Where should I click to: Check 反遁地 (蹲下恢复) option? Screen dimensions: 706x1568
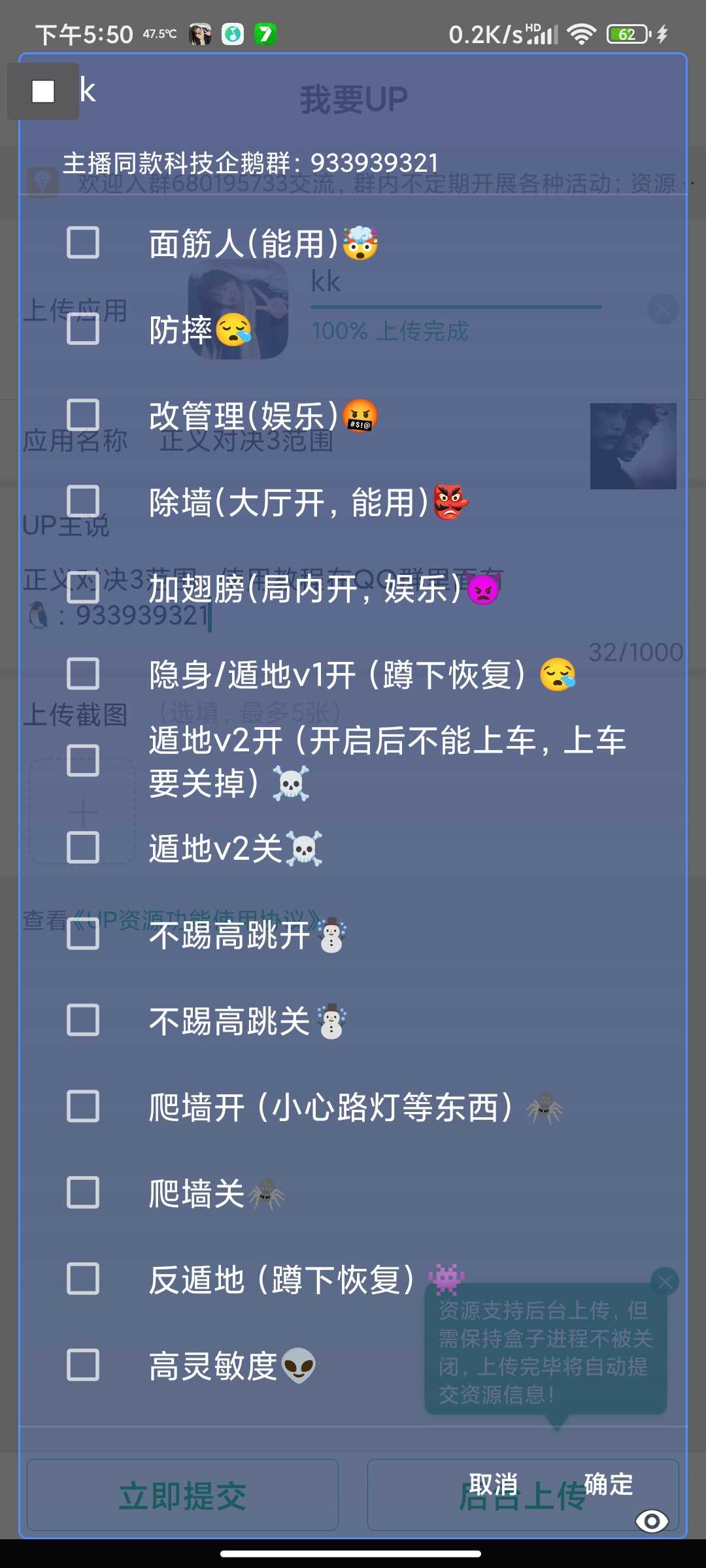pos(83,1279)
